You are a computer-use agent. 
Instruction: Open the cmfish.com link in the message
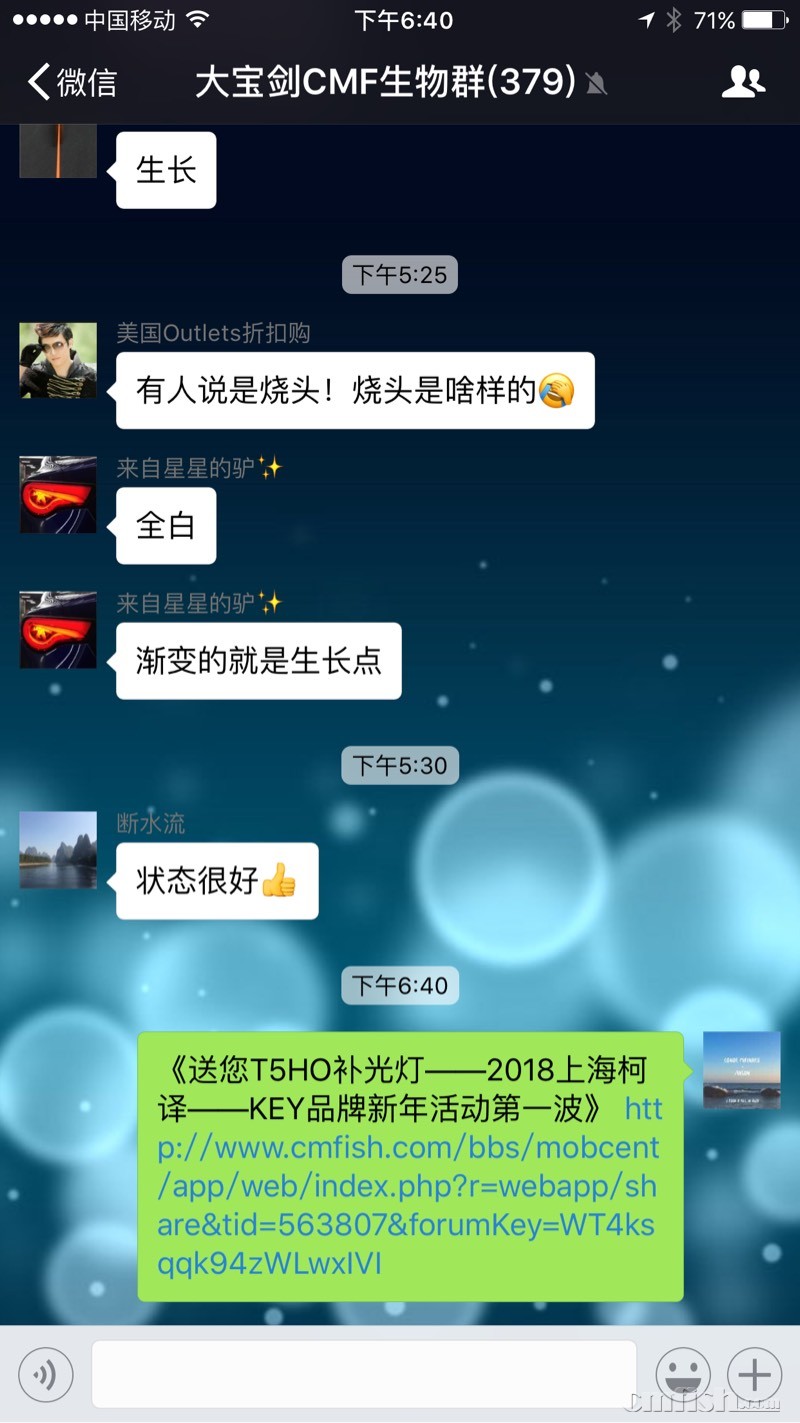point(408,1186)
